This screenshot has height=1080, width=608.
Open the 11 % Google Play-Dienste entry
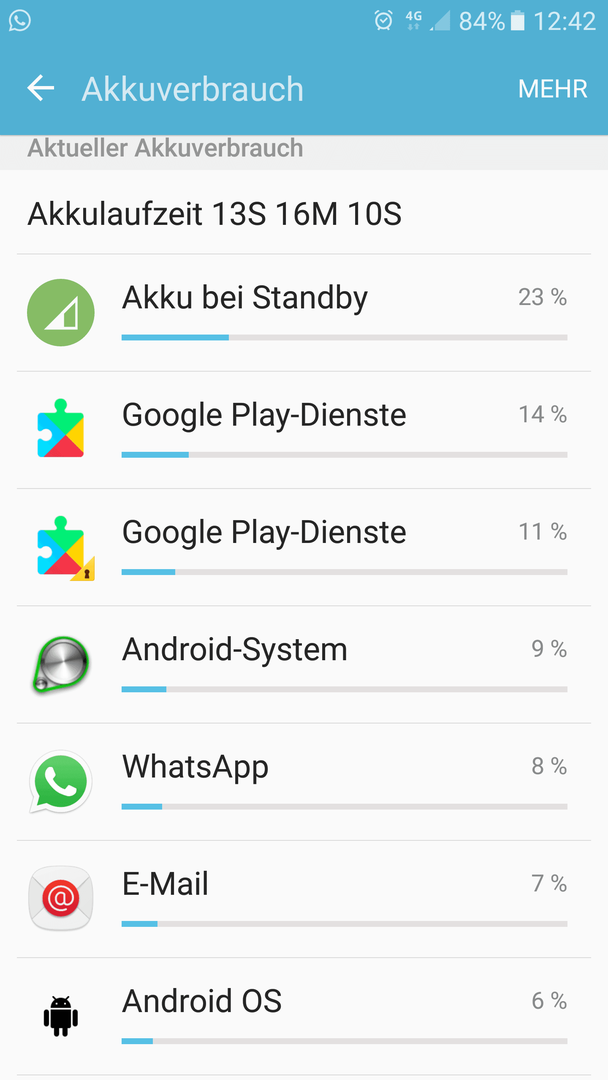click(304, 548)
